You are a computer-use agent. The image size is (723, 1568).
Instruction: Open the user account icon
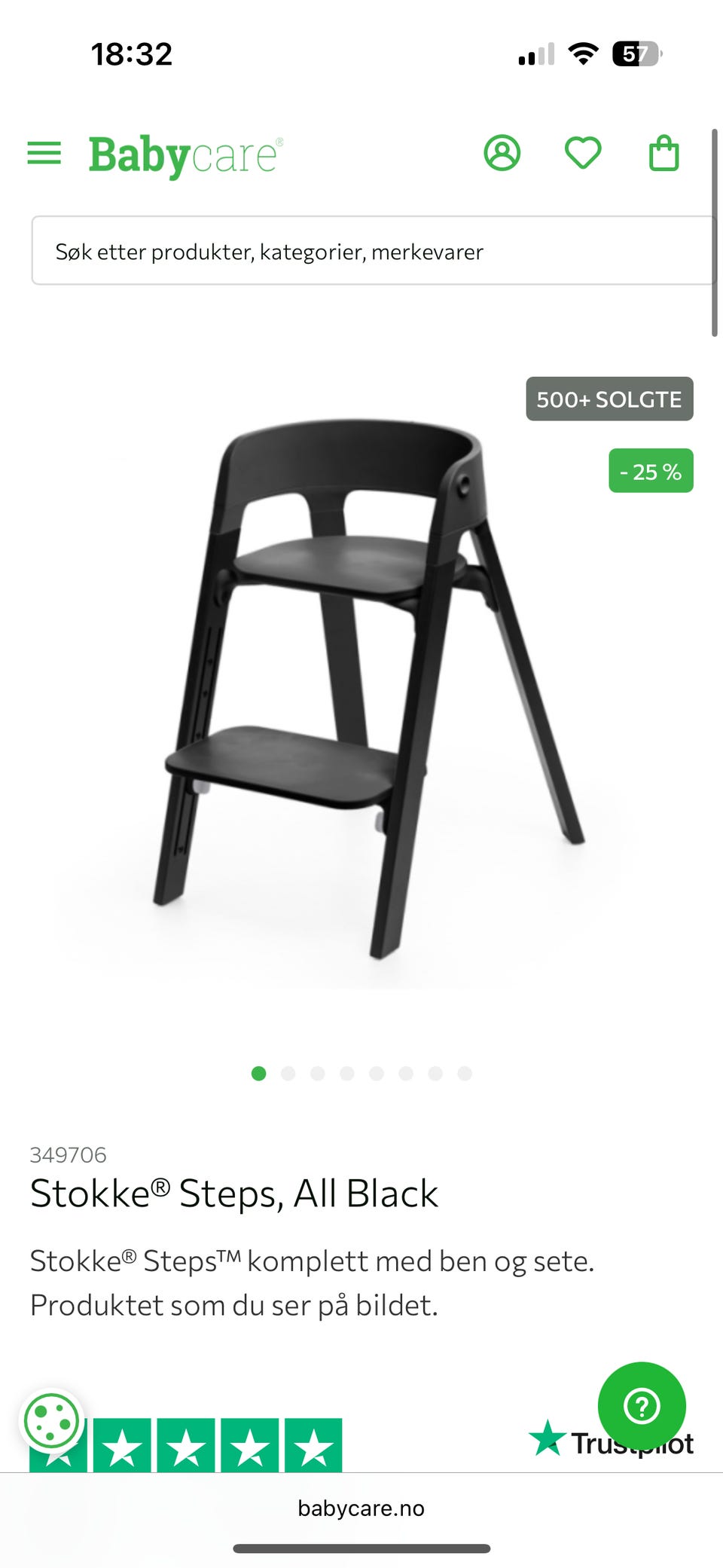[502, 153]
